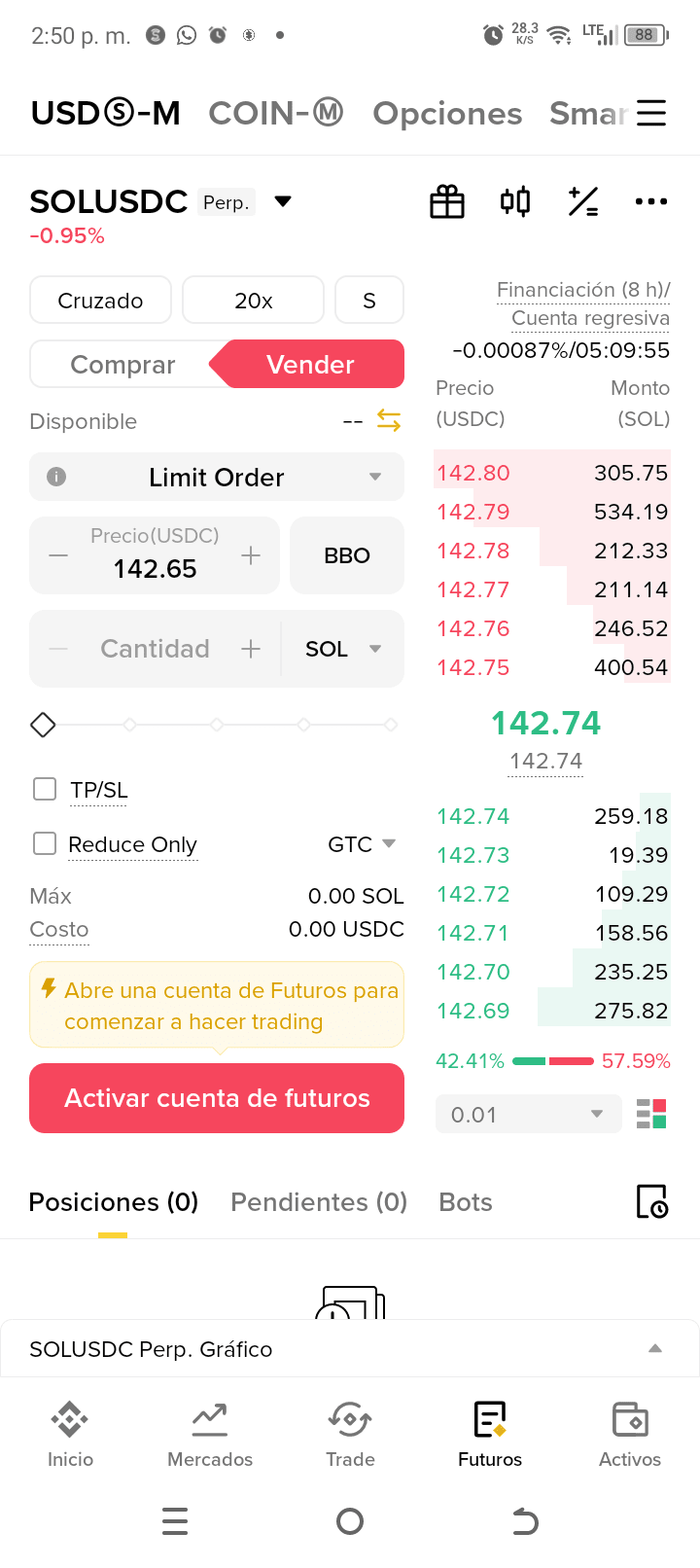
Task: Tap the BBO price button
Action: tap(347, 555)
